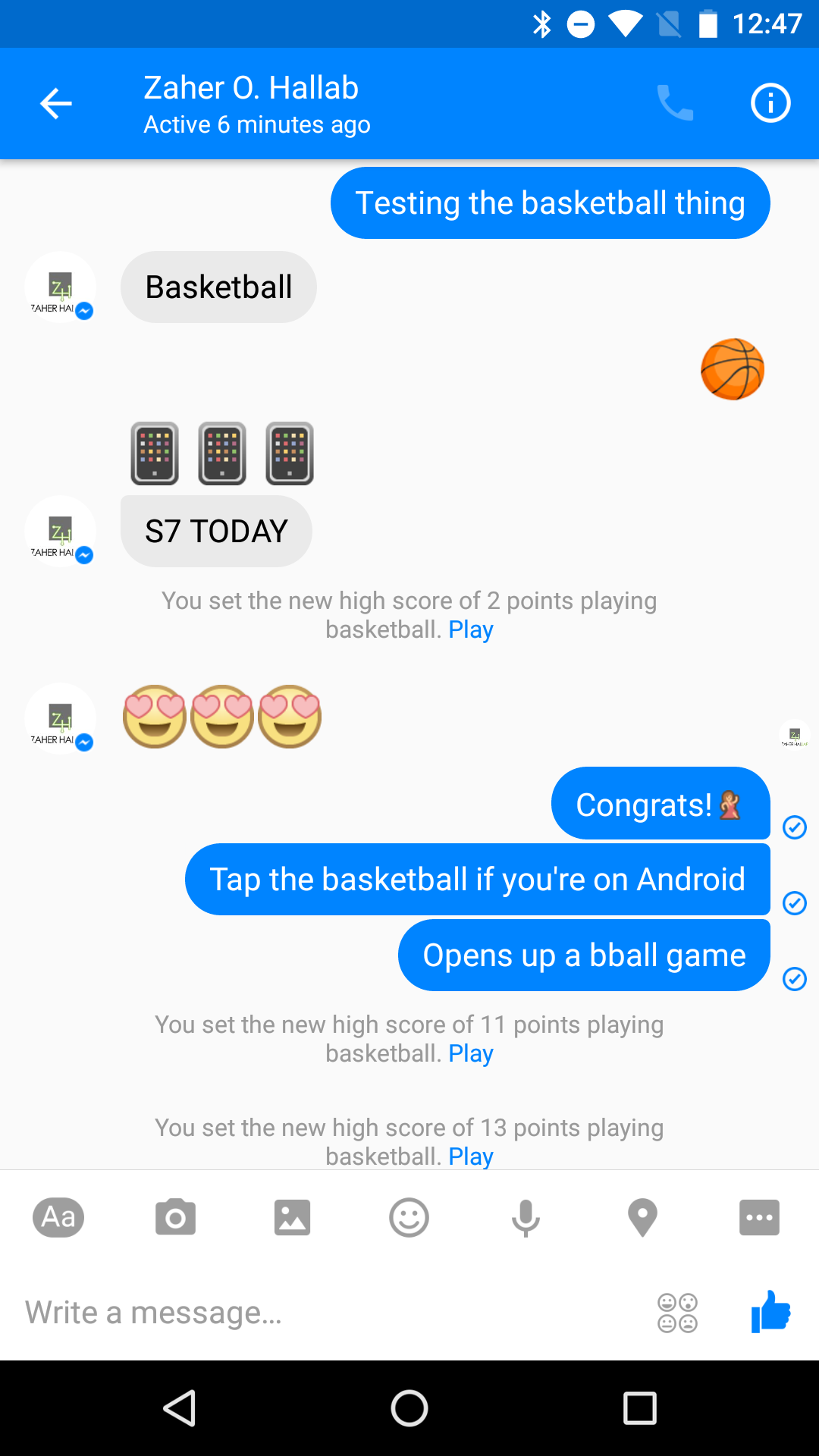
Task: Open text style options with the Aa icon
Action: click(x=58, y=1217)
